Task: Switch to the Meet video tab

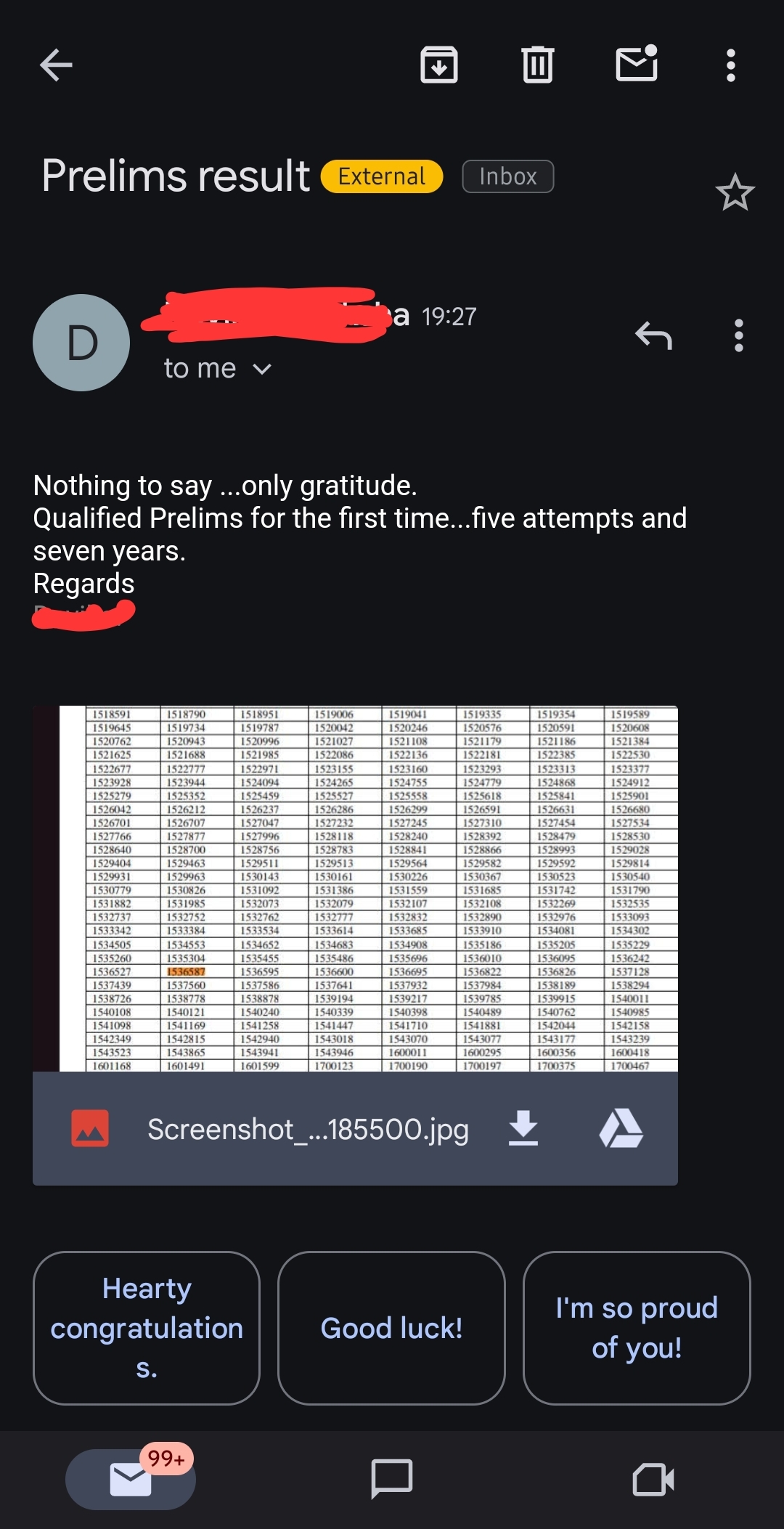Action: click(653, 1479)
